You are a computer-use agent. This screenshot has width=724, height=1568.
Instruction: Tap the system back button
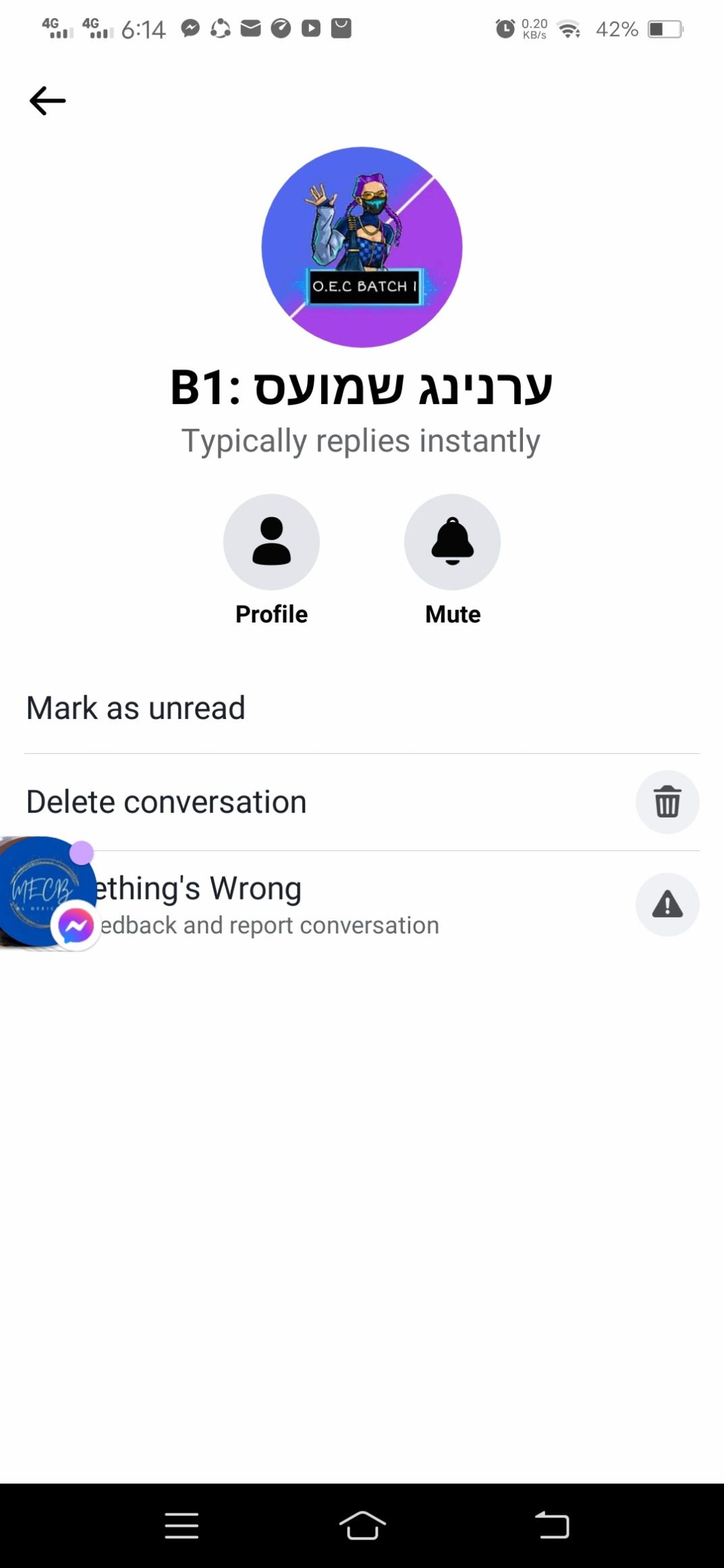click(553, 1525)
